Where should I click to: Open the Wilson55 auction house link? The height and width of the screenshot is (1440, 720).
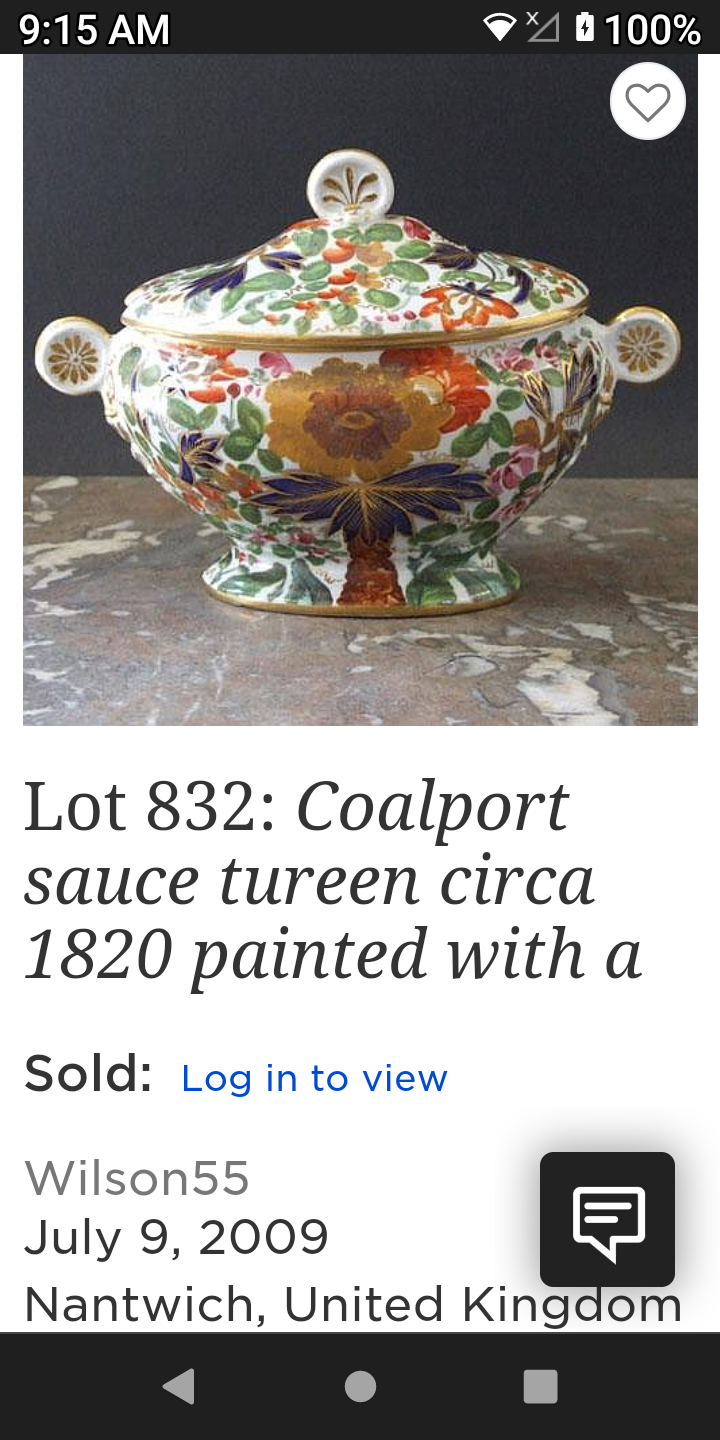(x=137, y=1178)
